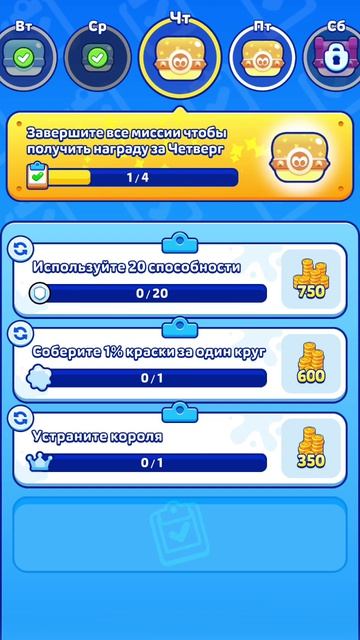Refresh the 'Соберите 1% краски' mission
The width and height of the screenshot is (360, 640).
pyautogui.click(x=20, y=335)
